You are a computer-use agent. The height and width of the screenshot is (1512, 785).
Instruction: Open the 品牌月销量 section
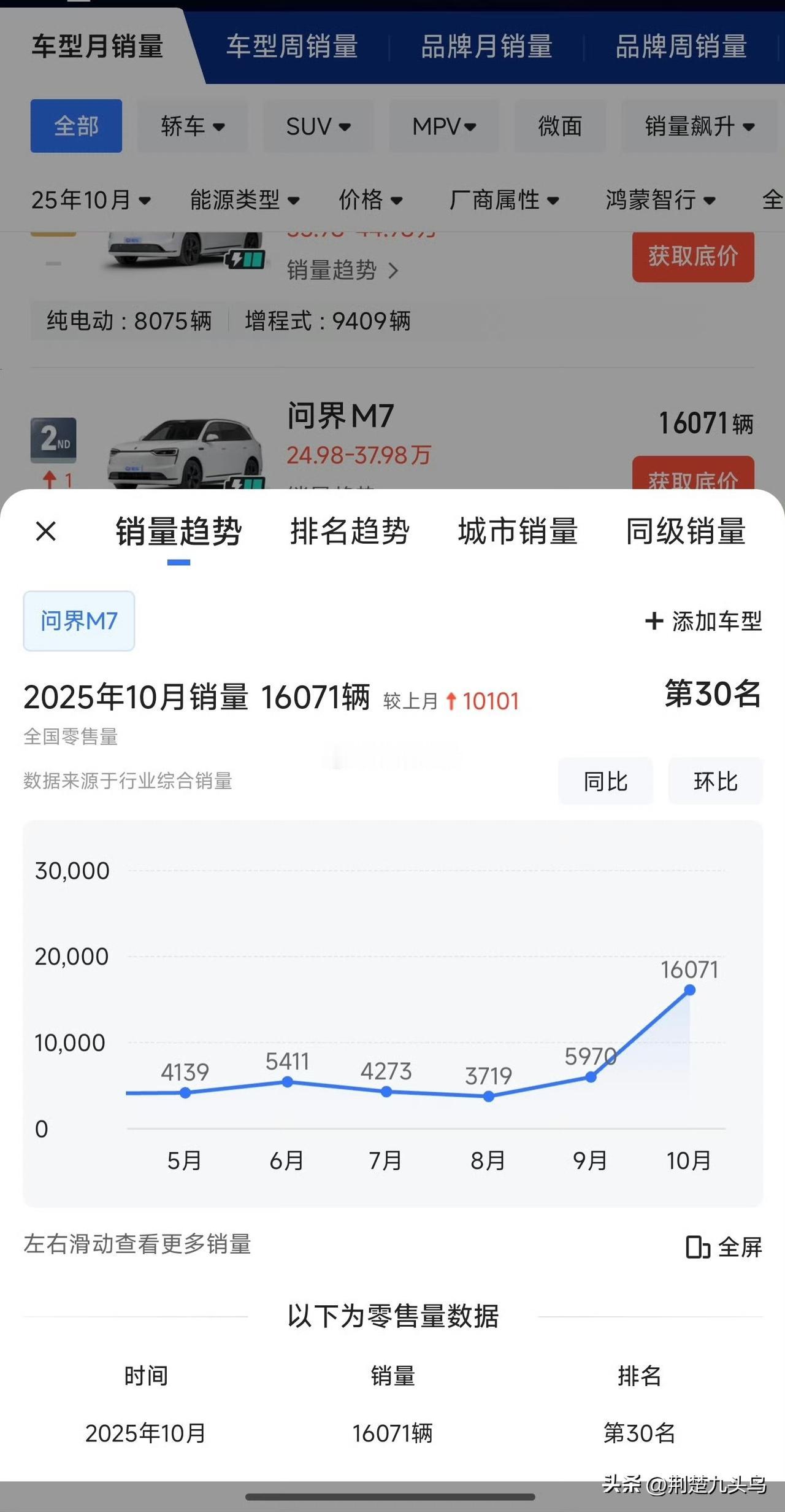coord(488,47)
